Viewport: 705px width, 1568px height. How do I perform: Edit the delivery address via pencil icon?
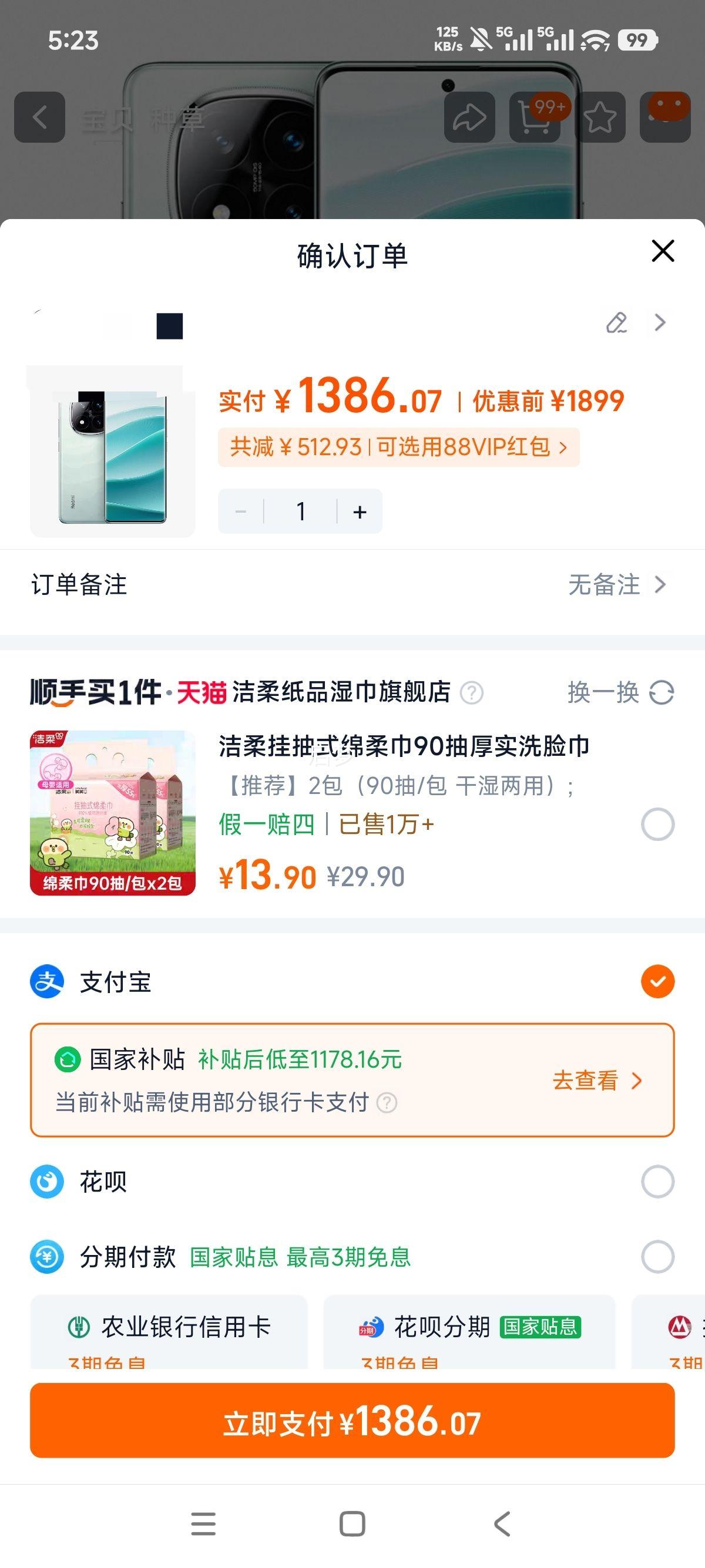[x=617, y=322]
